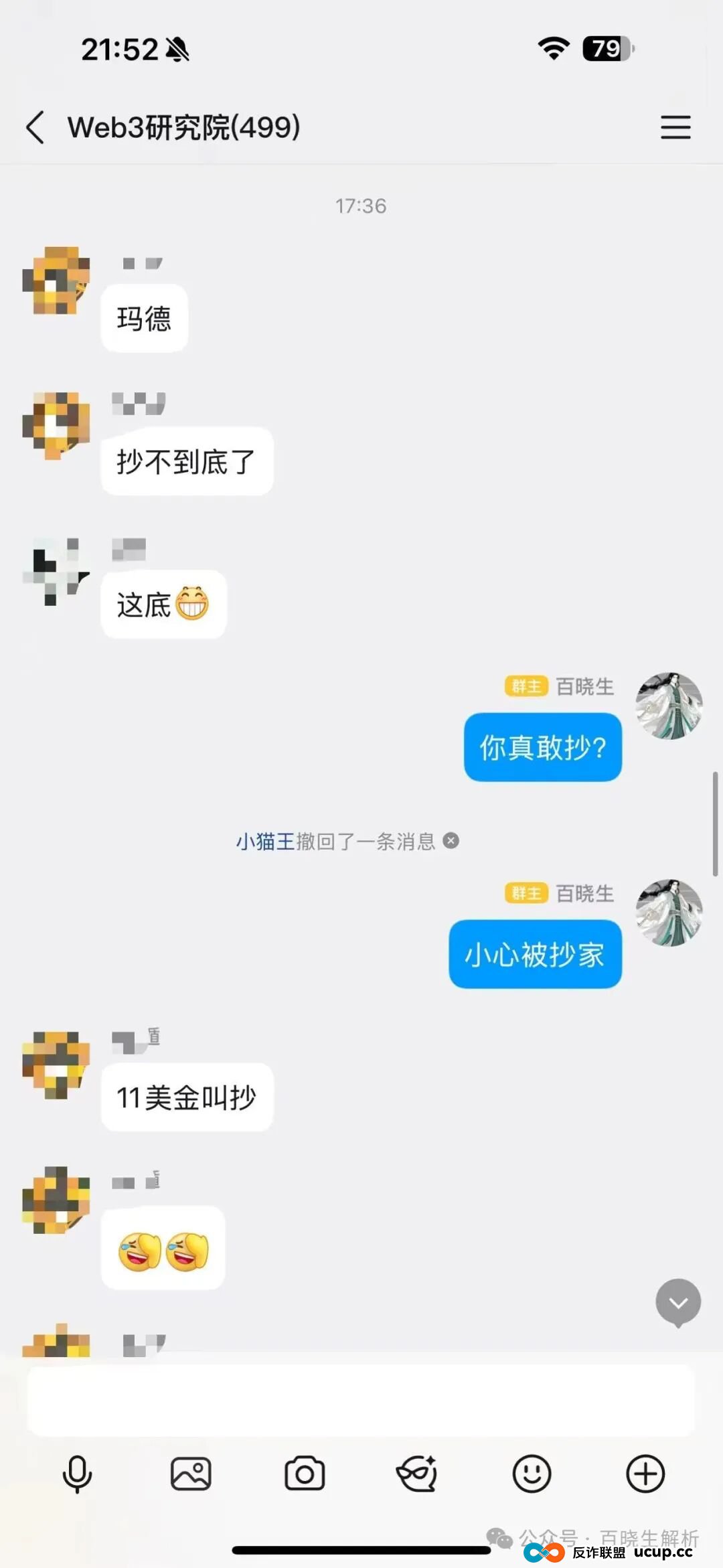Screen dimensions: 723x1568
Task: Tap the camera icon to take a photo
Action: (303, 1472)
